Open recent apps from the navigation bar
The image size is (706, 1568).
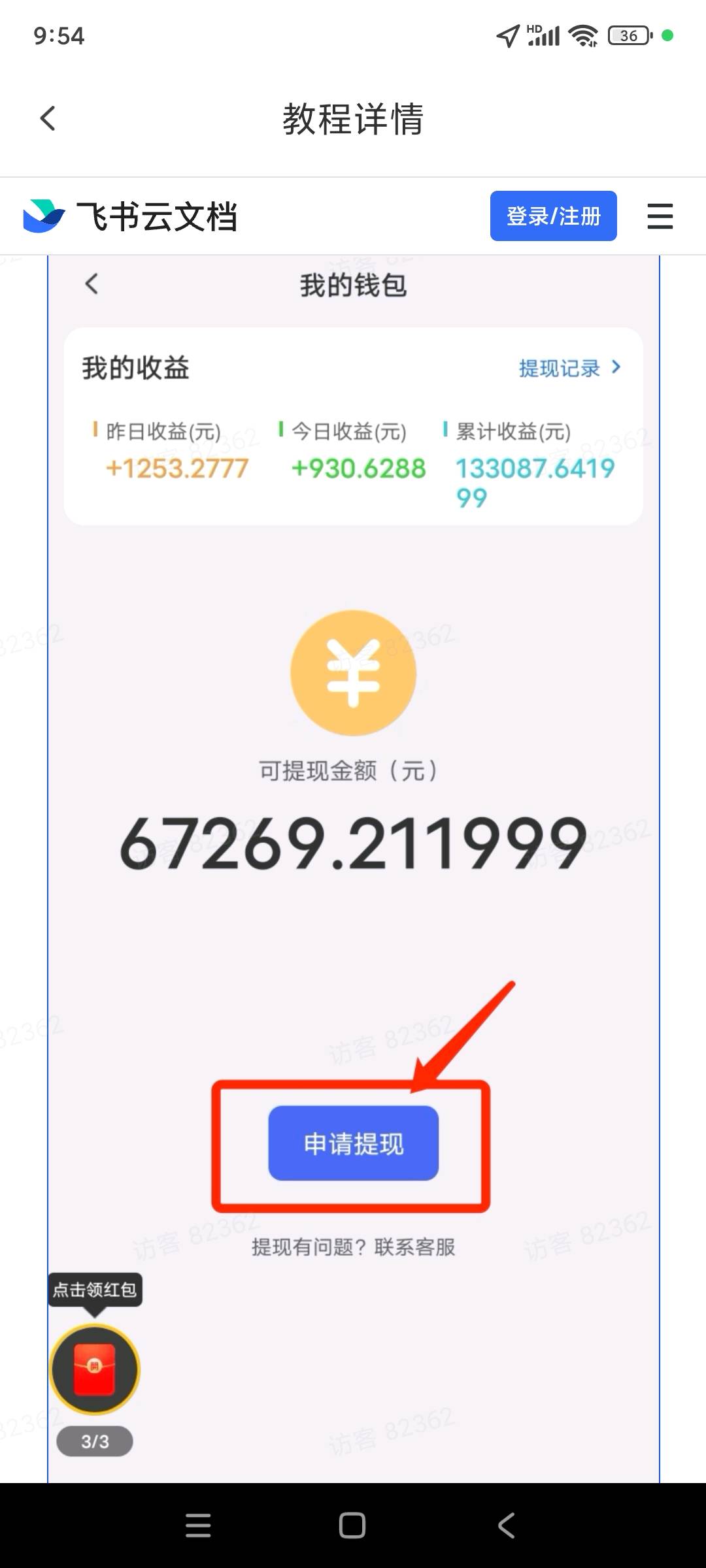(198, 1526)
